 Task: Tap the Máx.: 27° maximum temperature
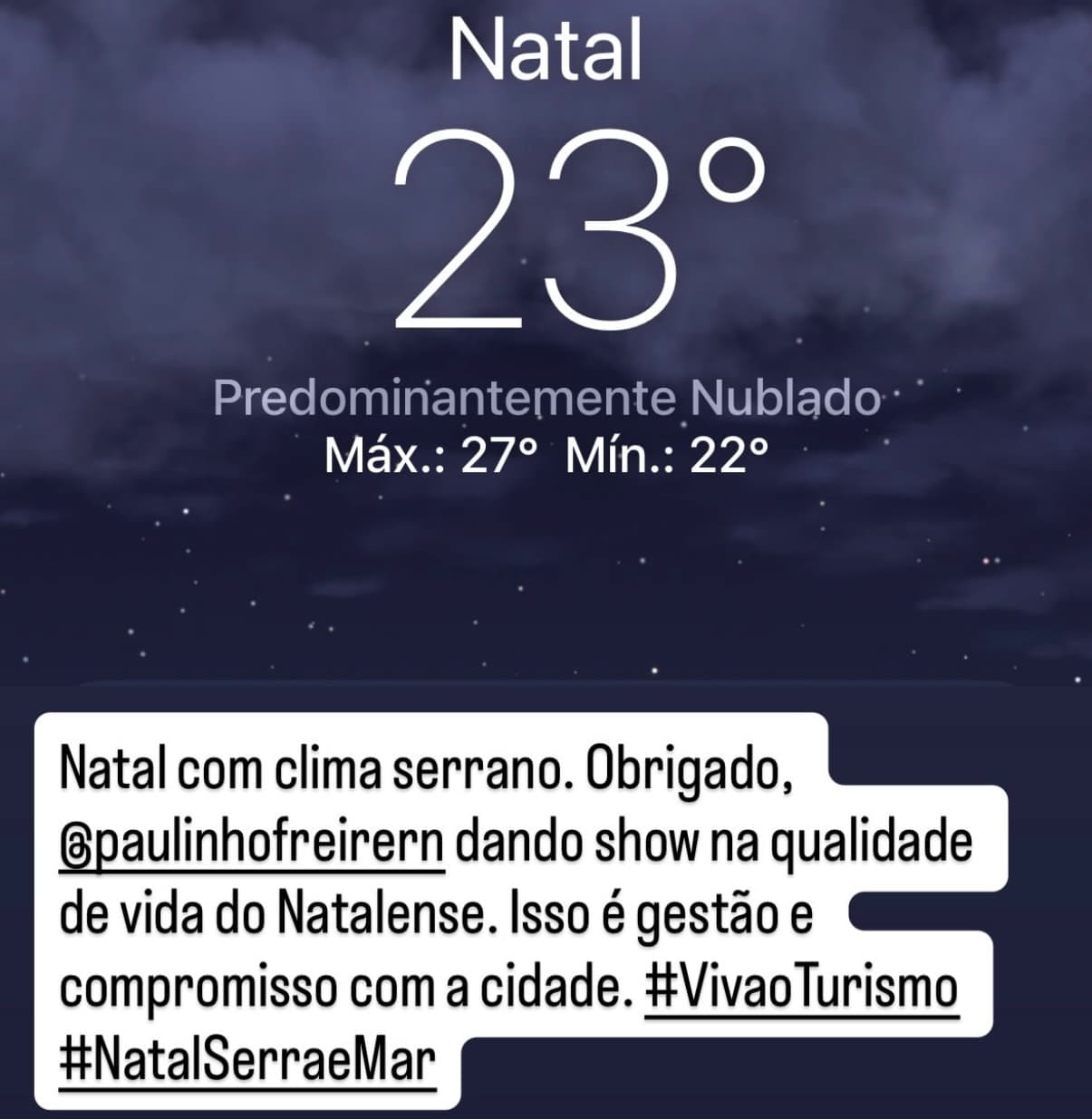[430, 453]
